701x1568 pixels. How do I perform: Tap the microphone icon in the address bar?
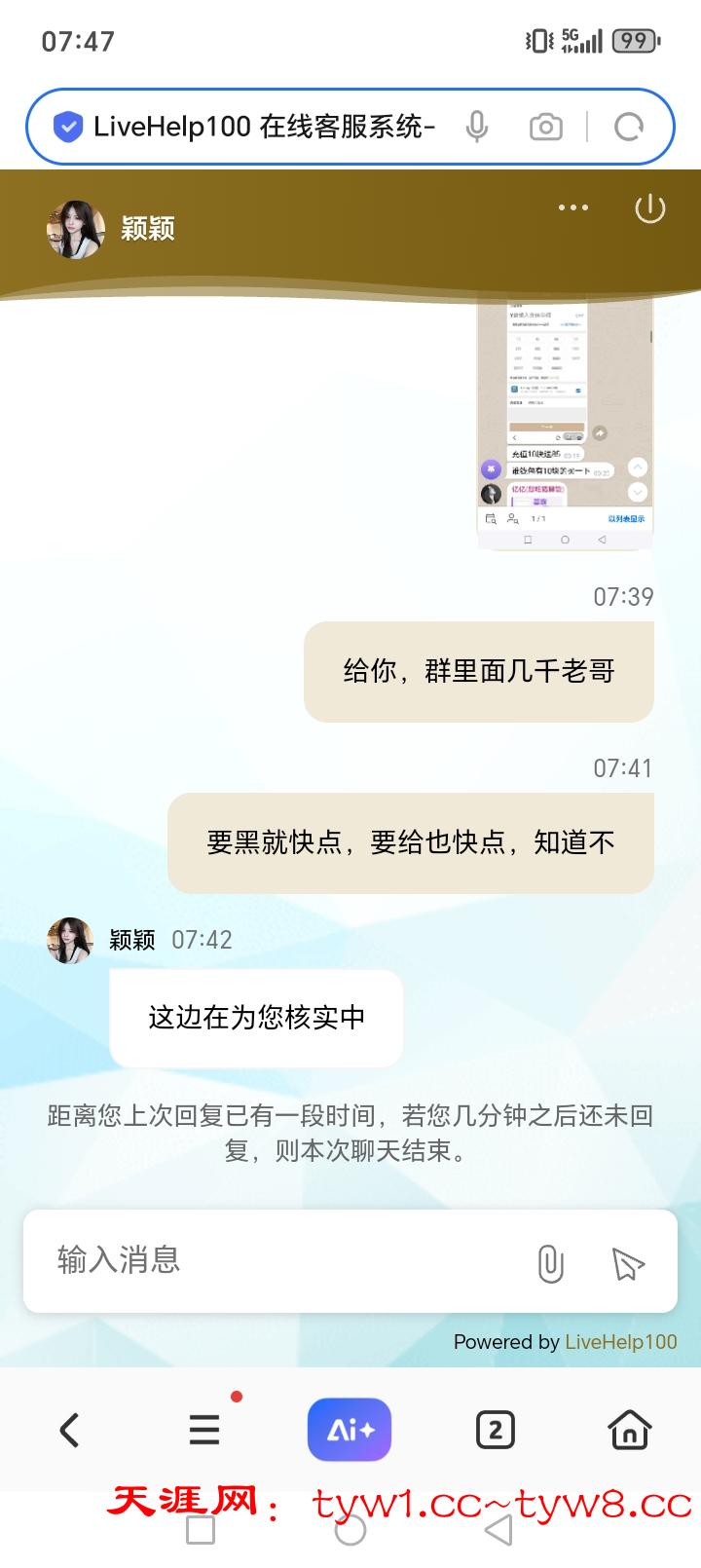point(476,126)
